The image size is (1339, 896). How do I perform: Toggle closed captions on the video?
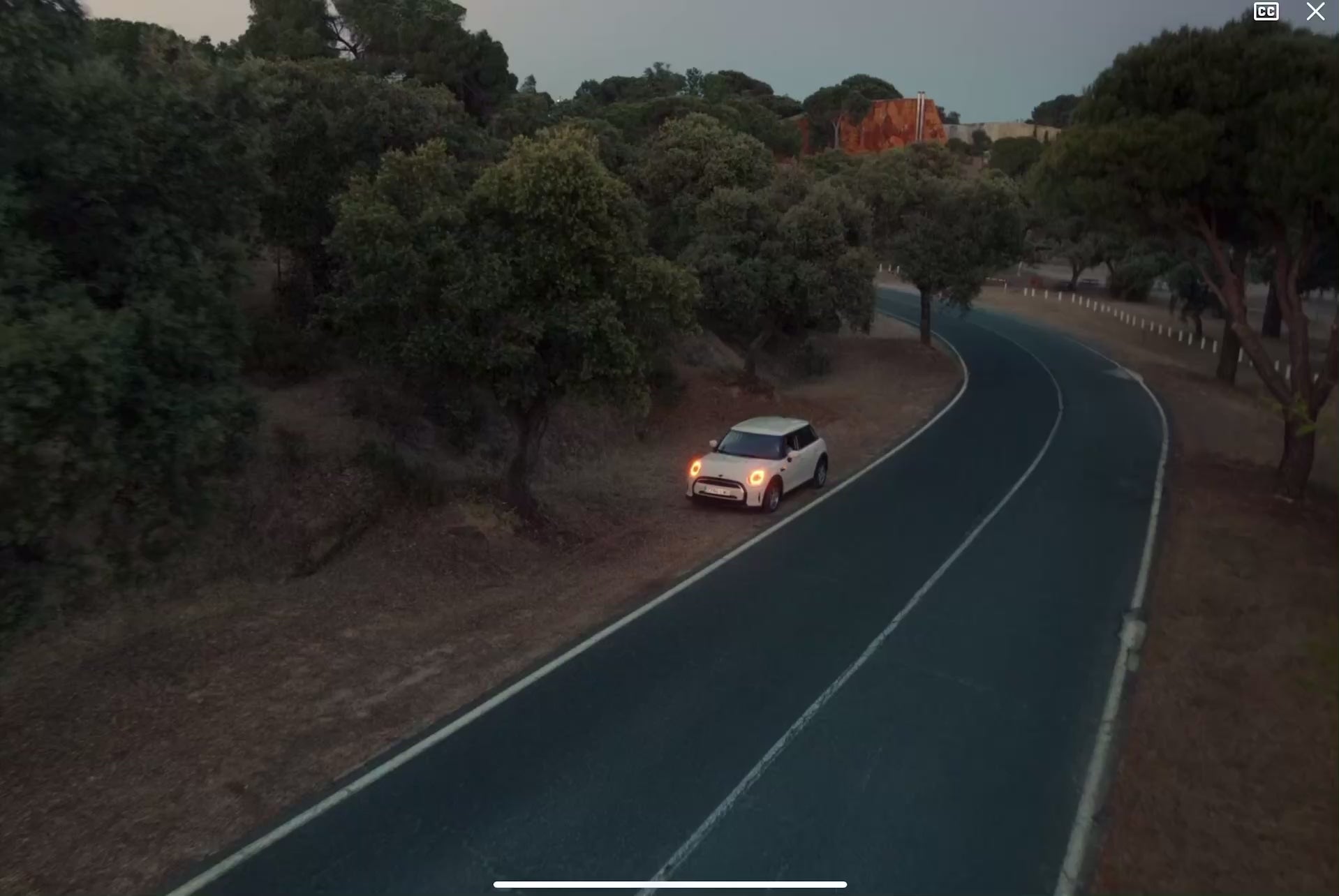pyautogui.click(x=1266, y=12)
